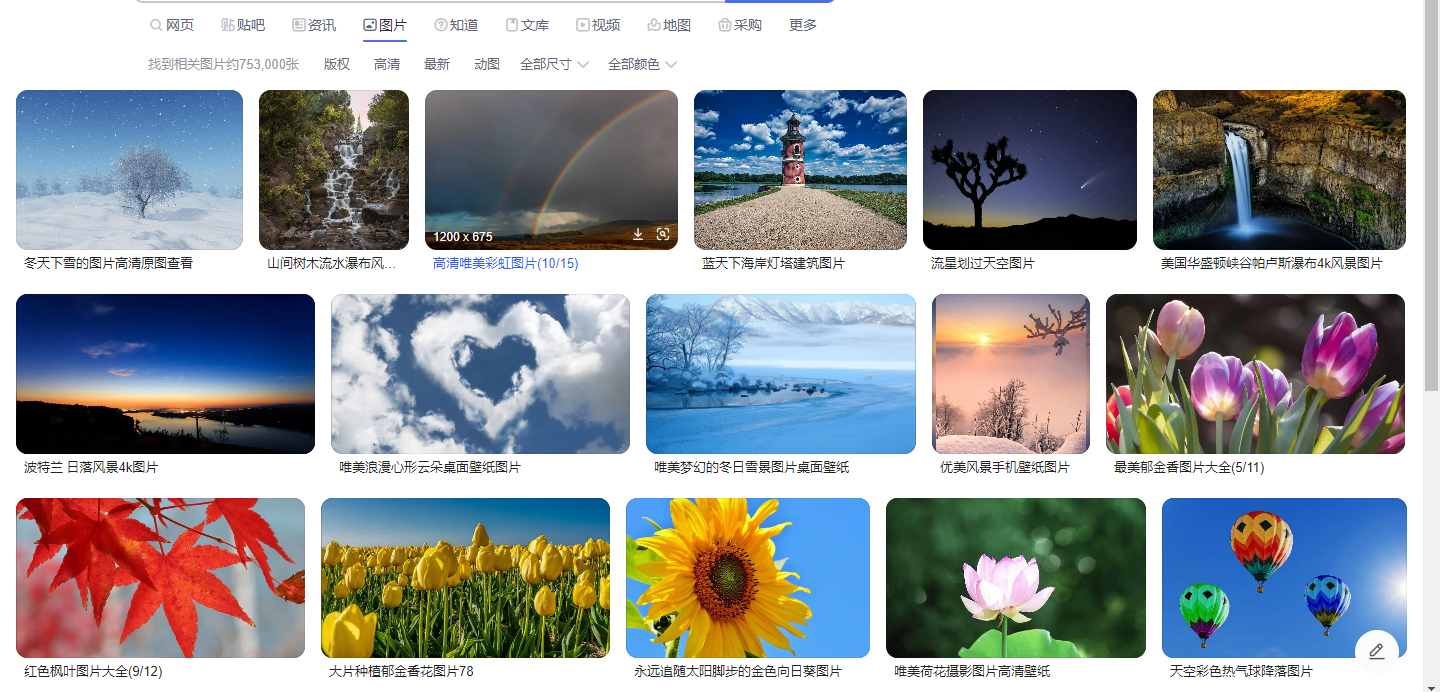Tap the floating edit pencil button
This screenshot has height=692, width=1440.
coord(1376,651)
